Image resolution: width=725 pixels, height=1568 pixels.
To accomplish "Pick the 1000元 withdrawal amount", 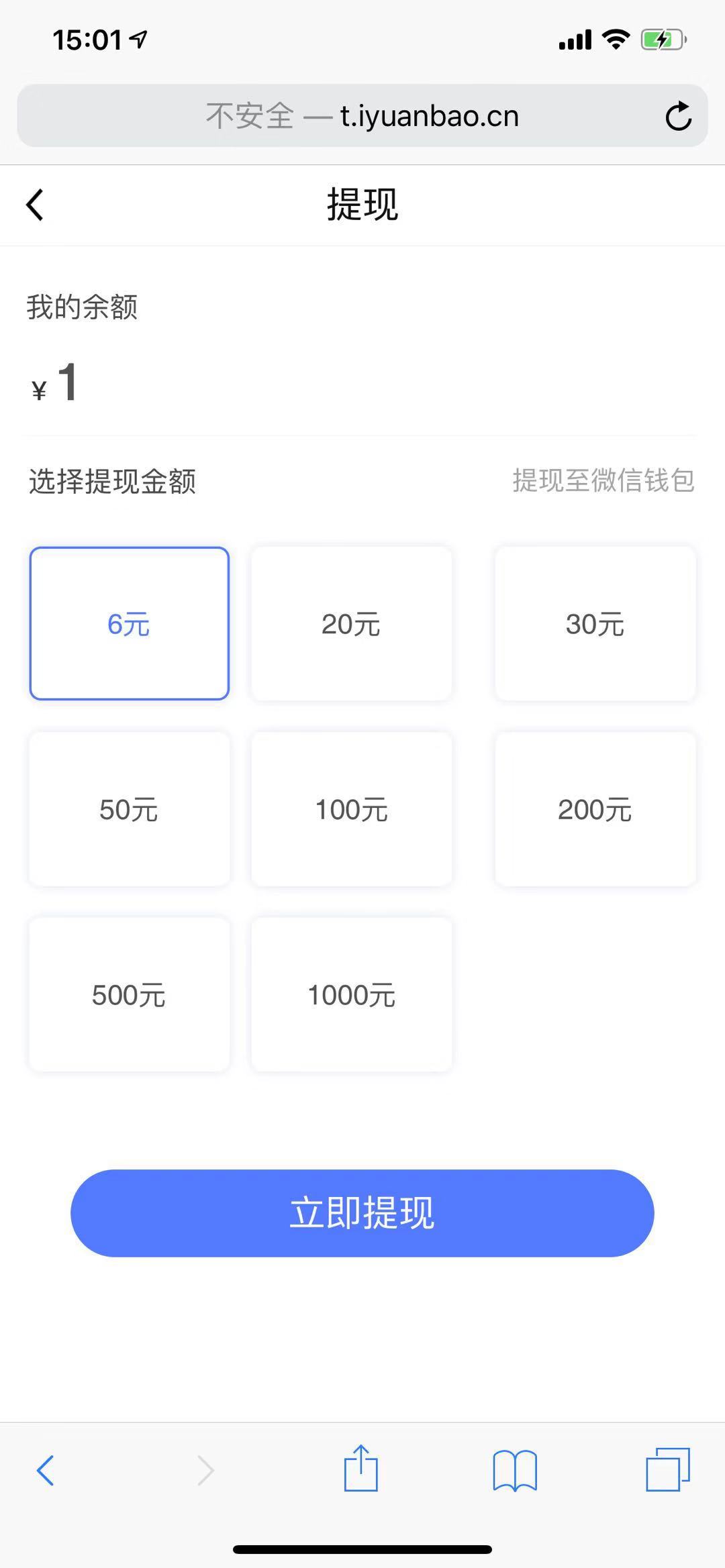I will pyautogui.click(x=351, y=994).
